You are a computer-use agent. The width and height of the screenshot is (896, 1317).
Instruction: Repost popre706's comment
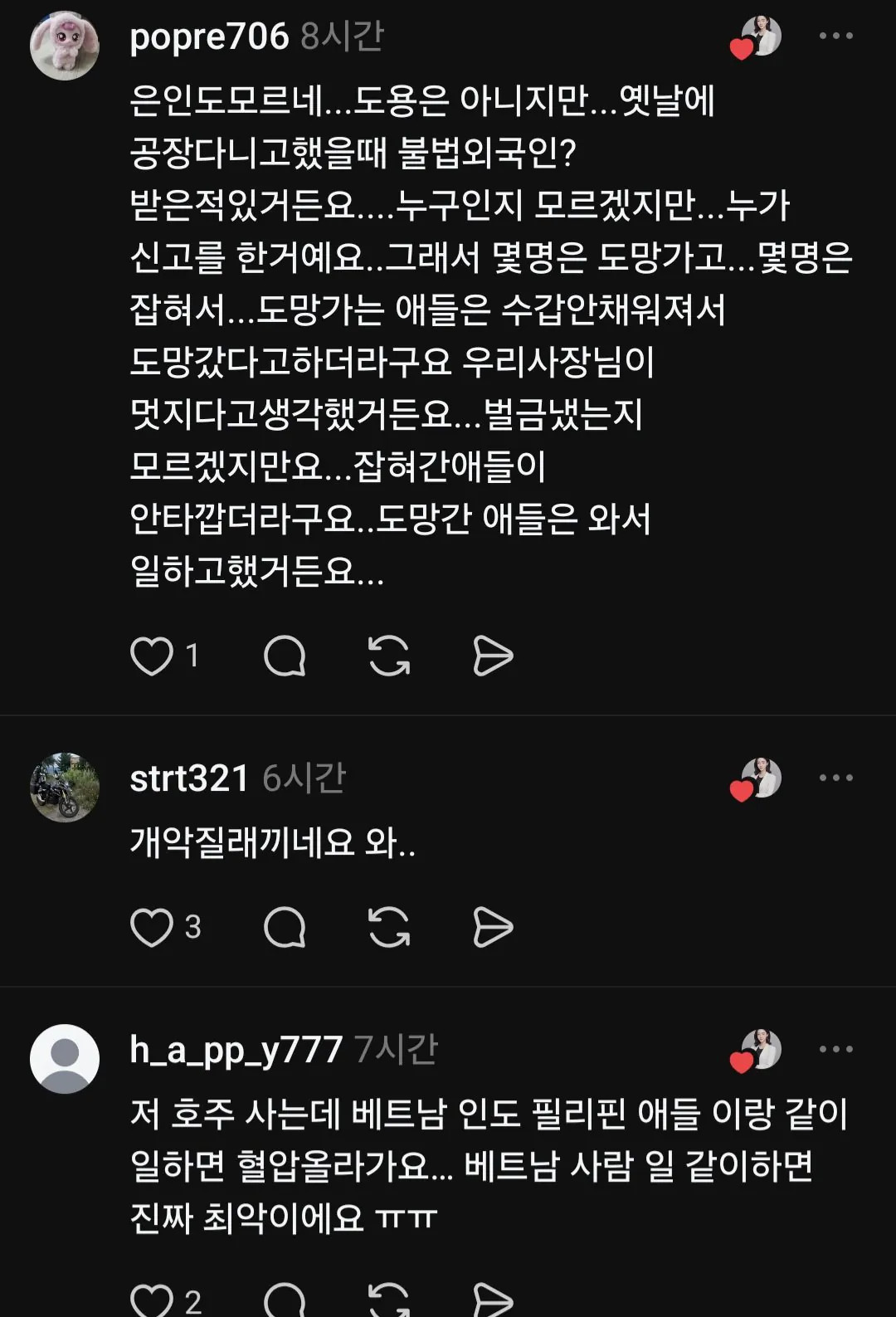(x=389, y=656)
